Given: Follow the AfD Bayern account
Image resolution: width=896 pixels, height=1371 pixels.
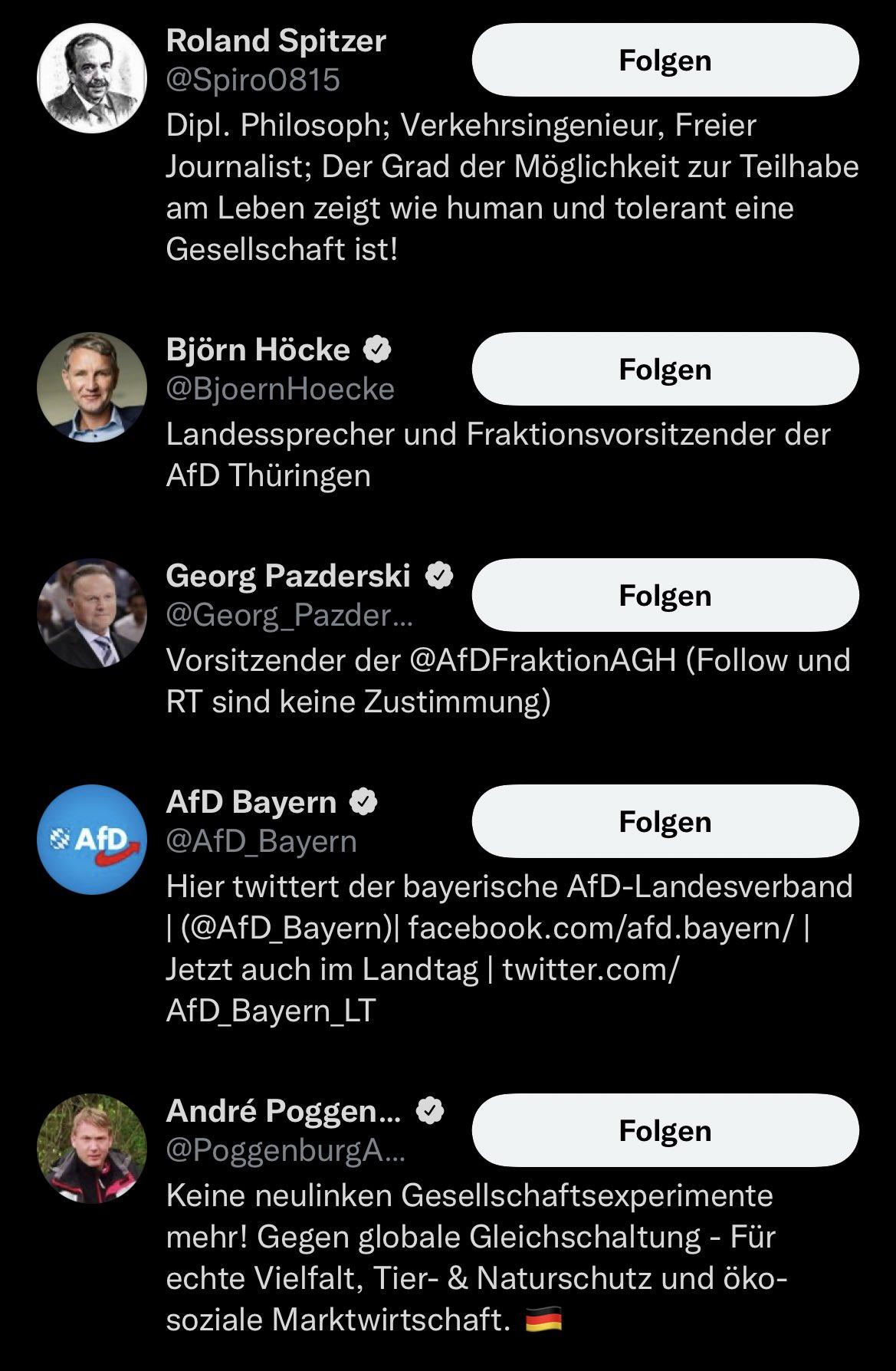Looking at the screenshot, I should [665, 821].
